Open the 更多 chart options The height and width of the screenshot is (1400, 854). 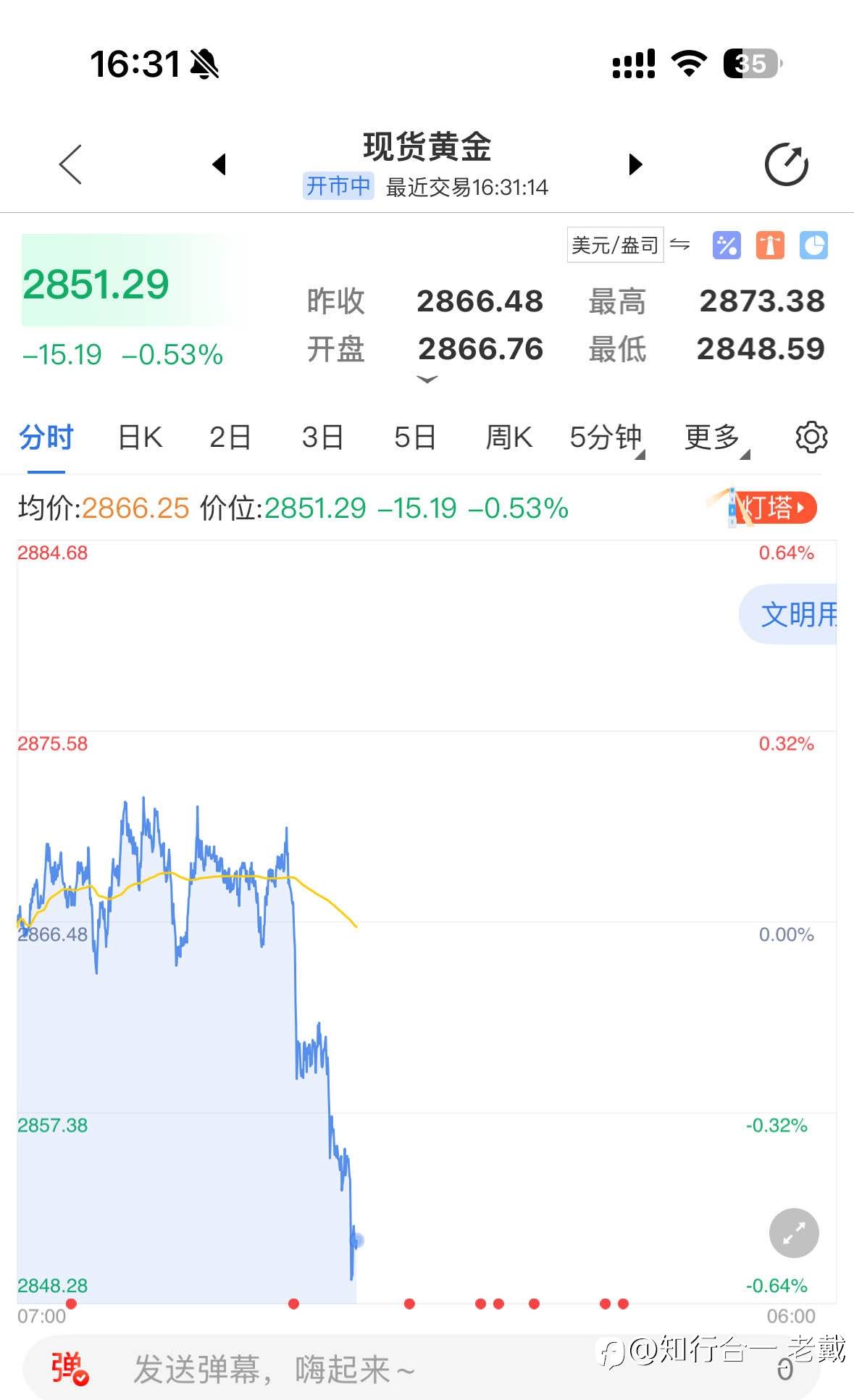click(x=716, y=438)
